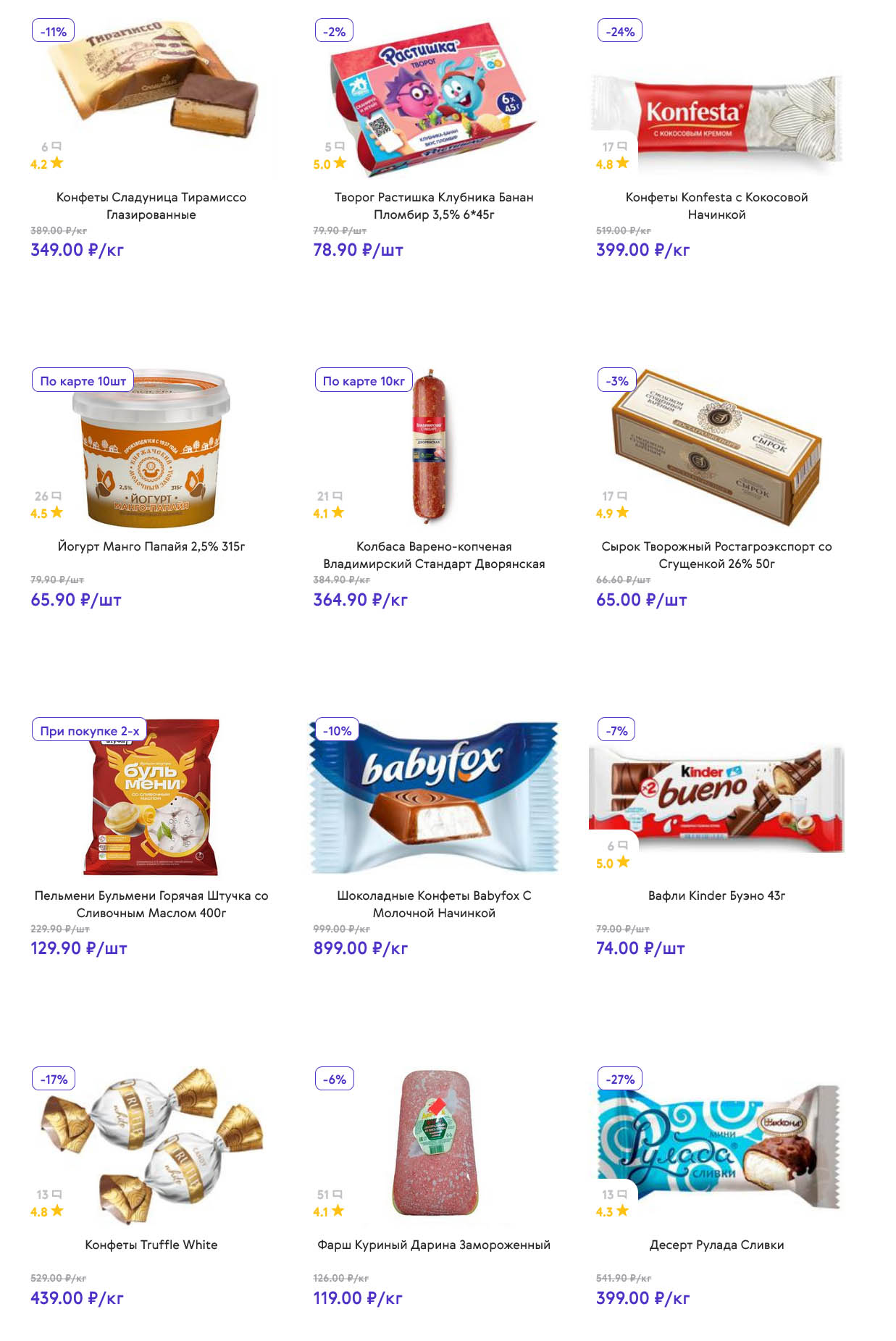This screenshot has width=896, height=1341.
Task: Open Колбаса Владимирский Стандарт Дворянская card
Action: (433, 554)
